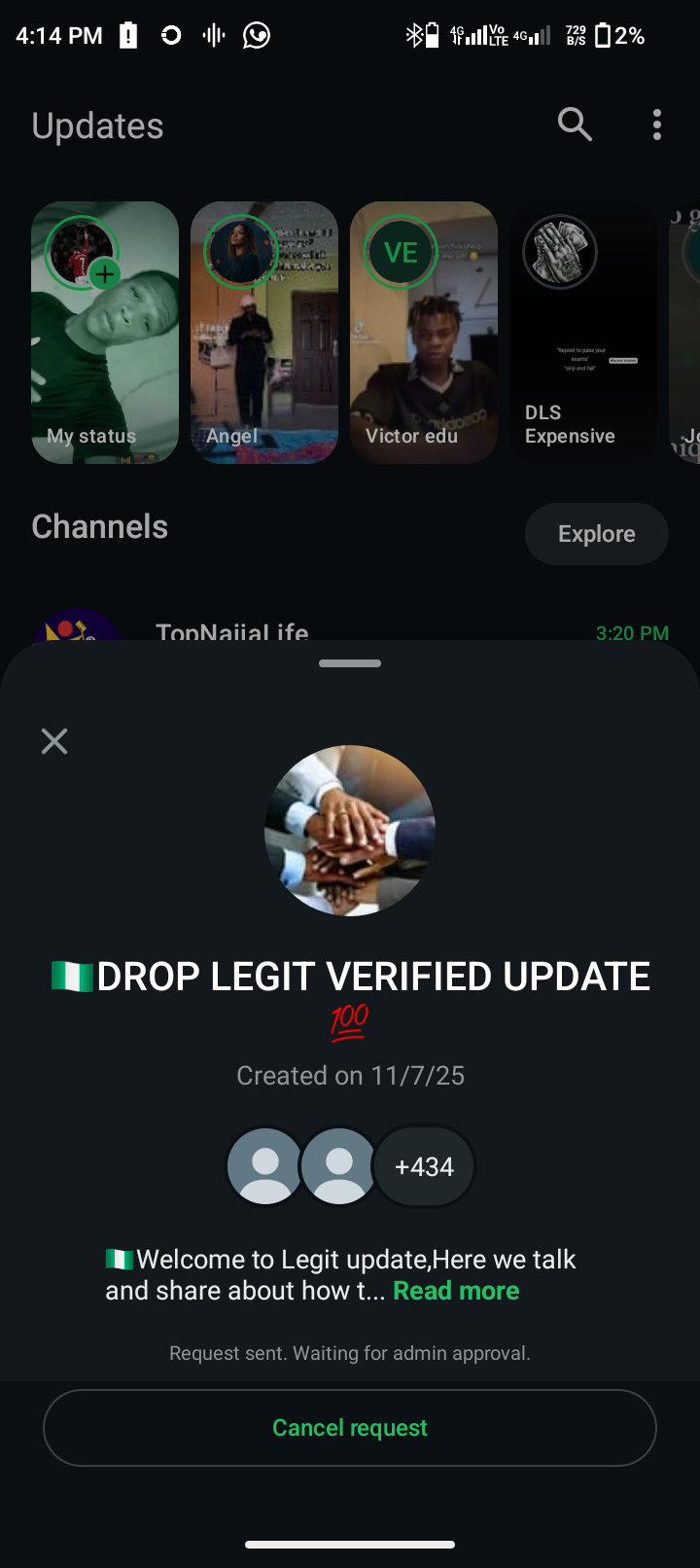The width and height of the screenshot is (700, 1568).
Task: Open My status tile
Action: (x=105, y=333)
